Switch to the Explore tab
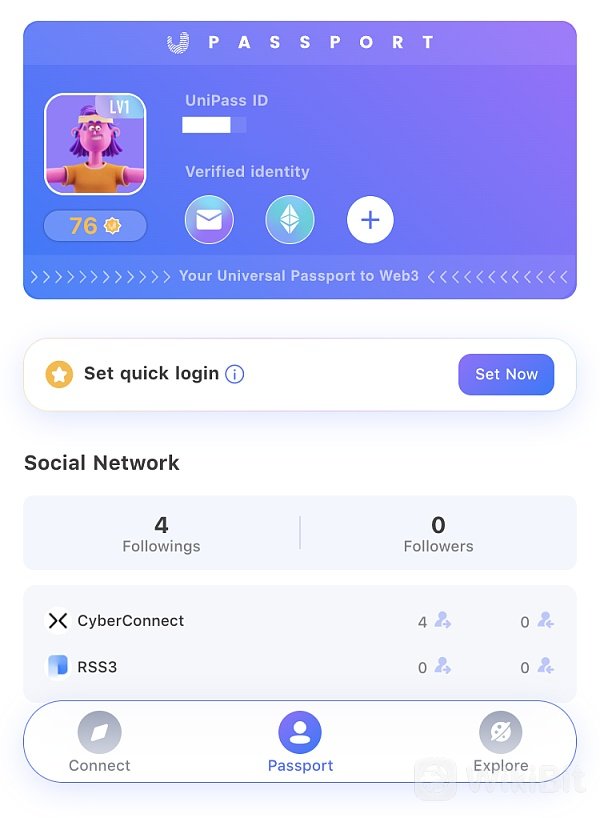Image resolution: width=600 pixels, height=818 pixels. [501, 743]
